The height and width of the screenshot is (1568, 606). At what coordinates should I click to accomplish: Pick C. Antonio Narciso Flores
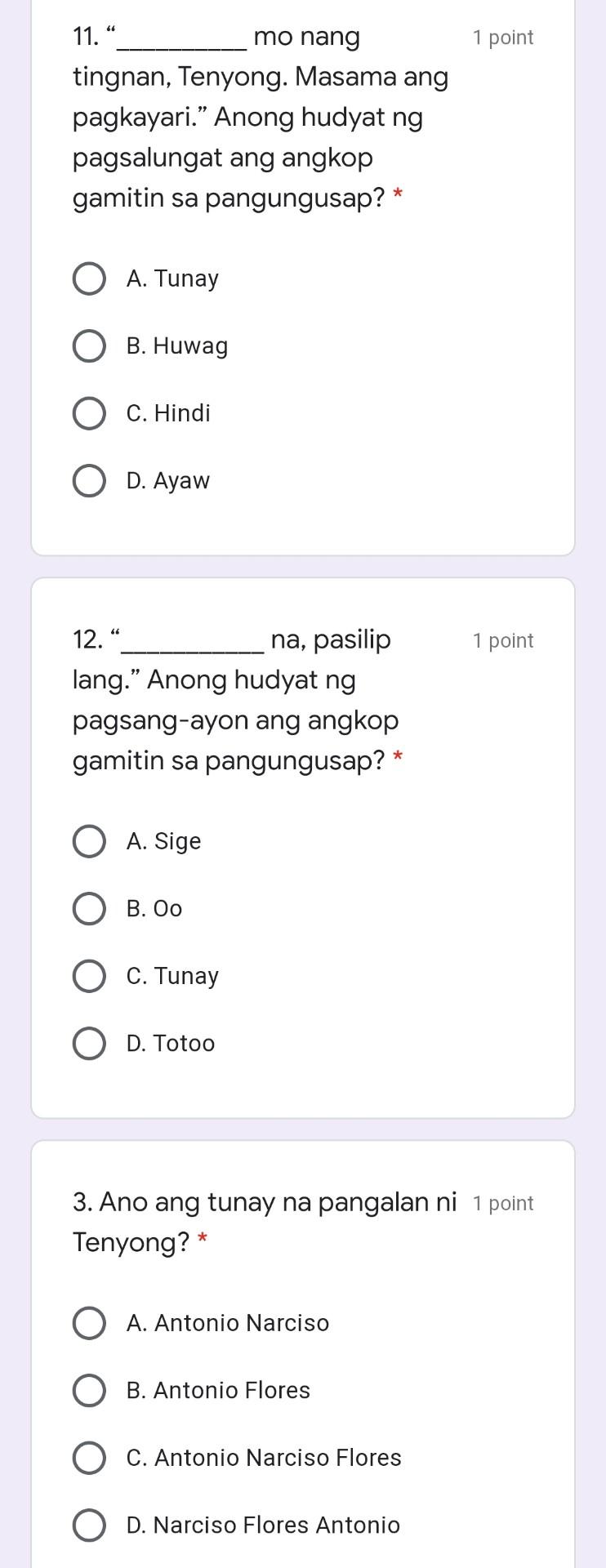89,1458
